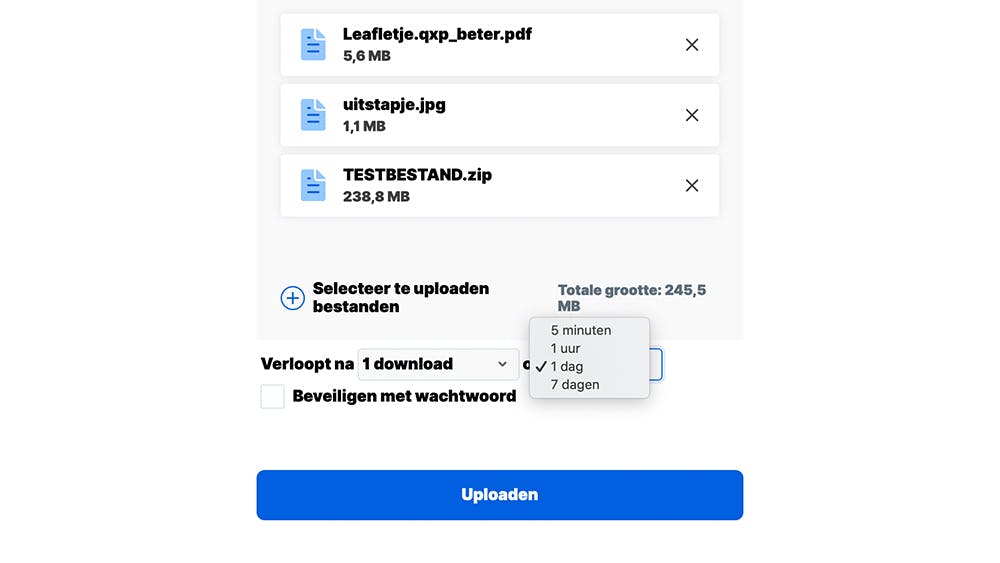Image resolution: width=1000 pixels, height=563 pixels.
Task: Remove TESTBESTAND.zip from the list
Action: (x=691, y=185)
